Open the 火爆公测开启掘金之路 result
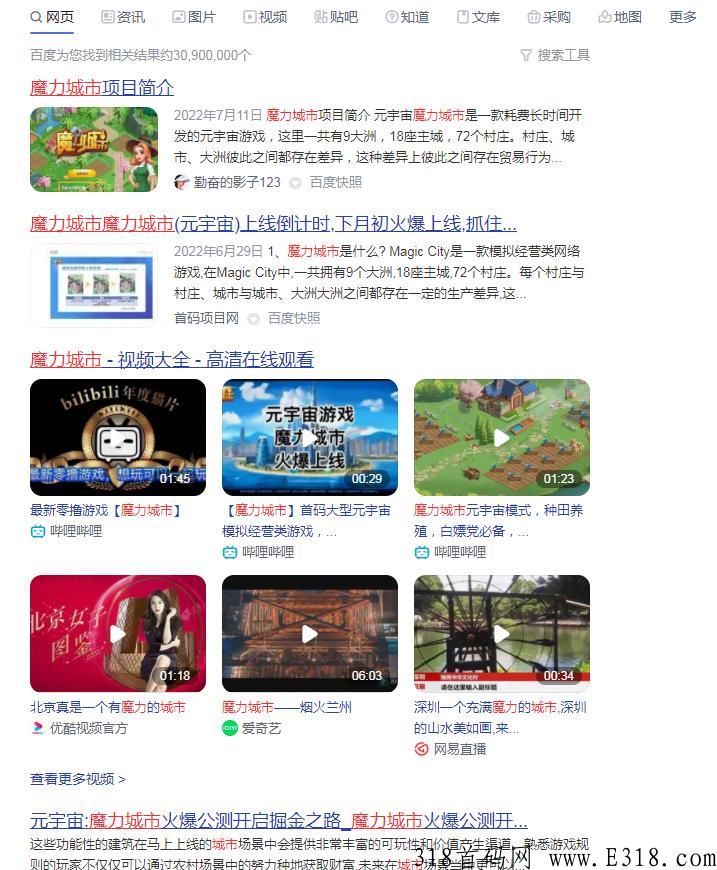The image size is (717, 870). pos(279,821)
